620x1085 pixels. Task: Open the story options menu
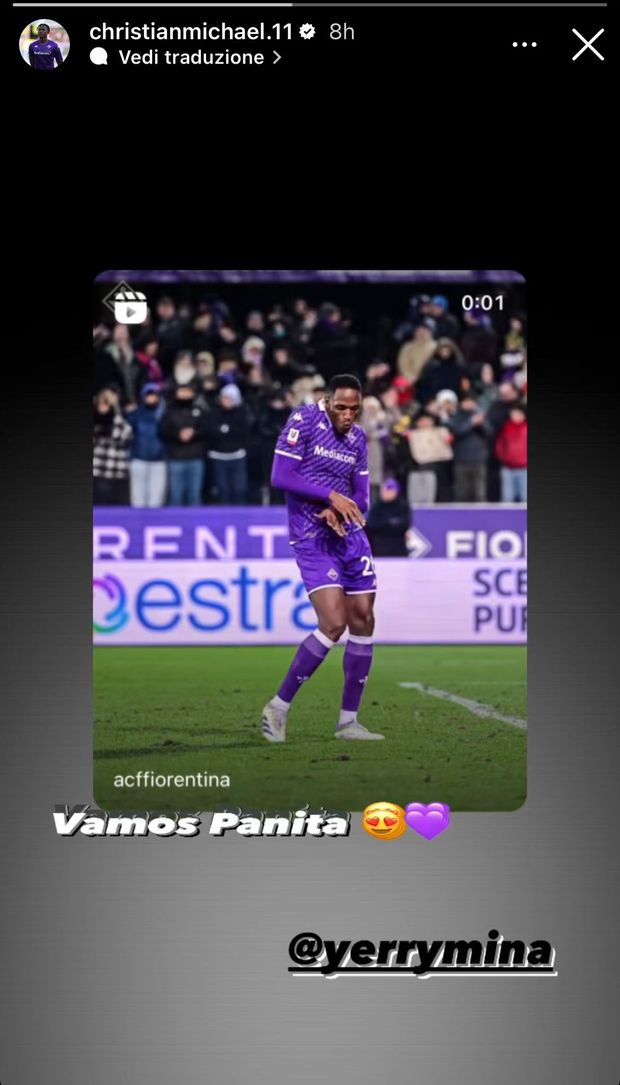(x=525, y=45)
